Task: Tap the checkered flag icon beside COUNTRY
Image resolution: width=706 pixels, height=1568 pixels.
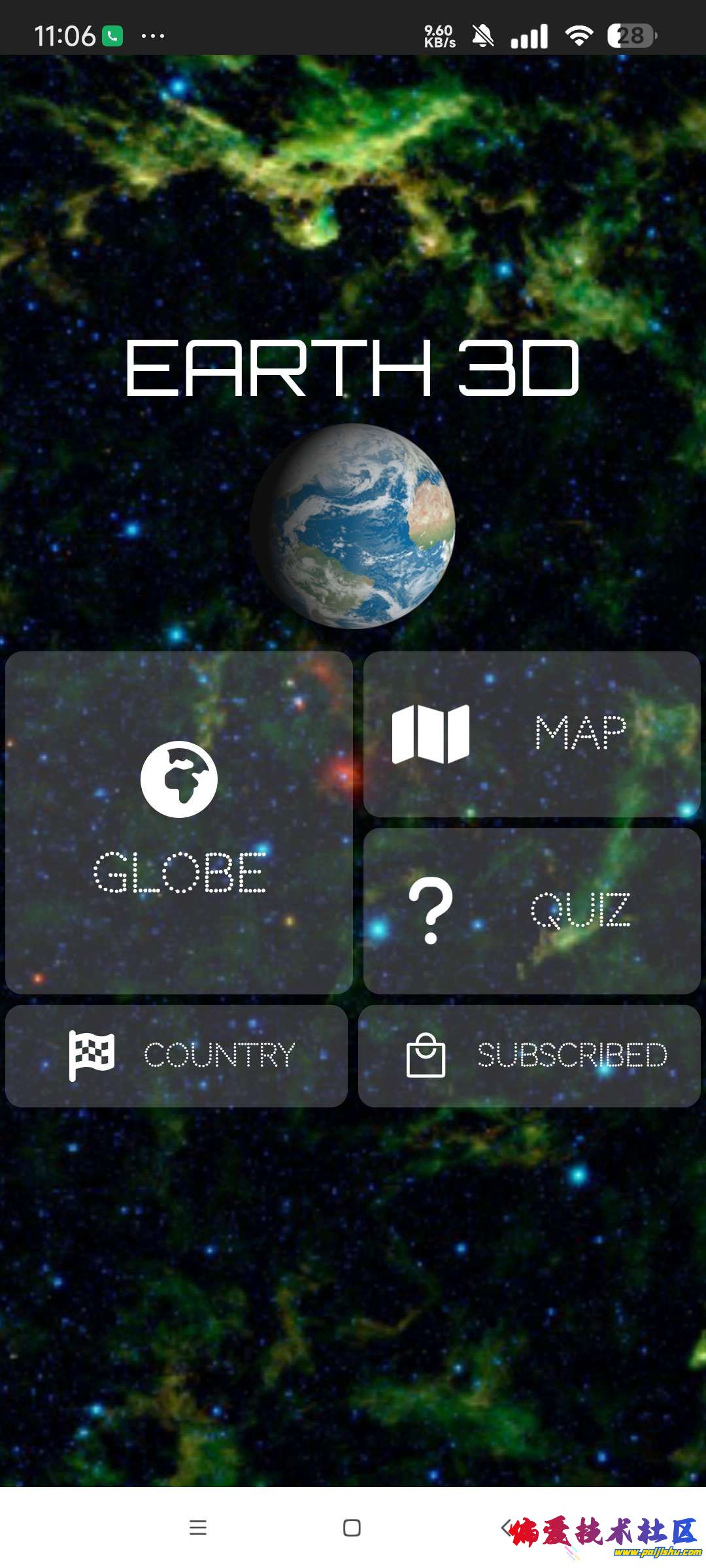Action: [92, 1053]
